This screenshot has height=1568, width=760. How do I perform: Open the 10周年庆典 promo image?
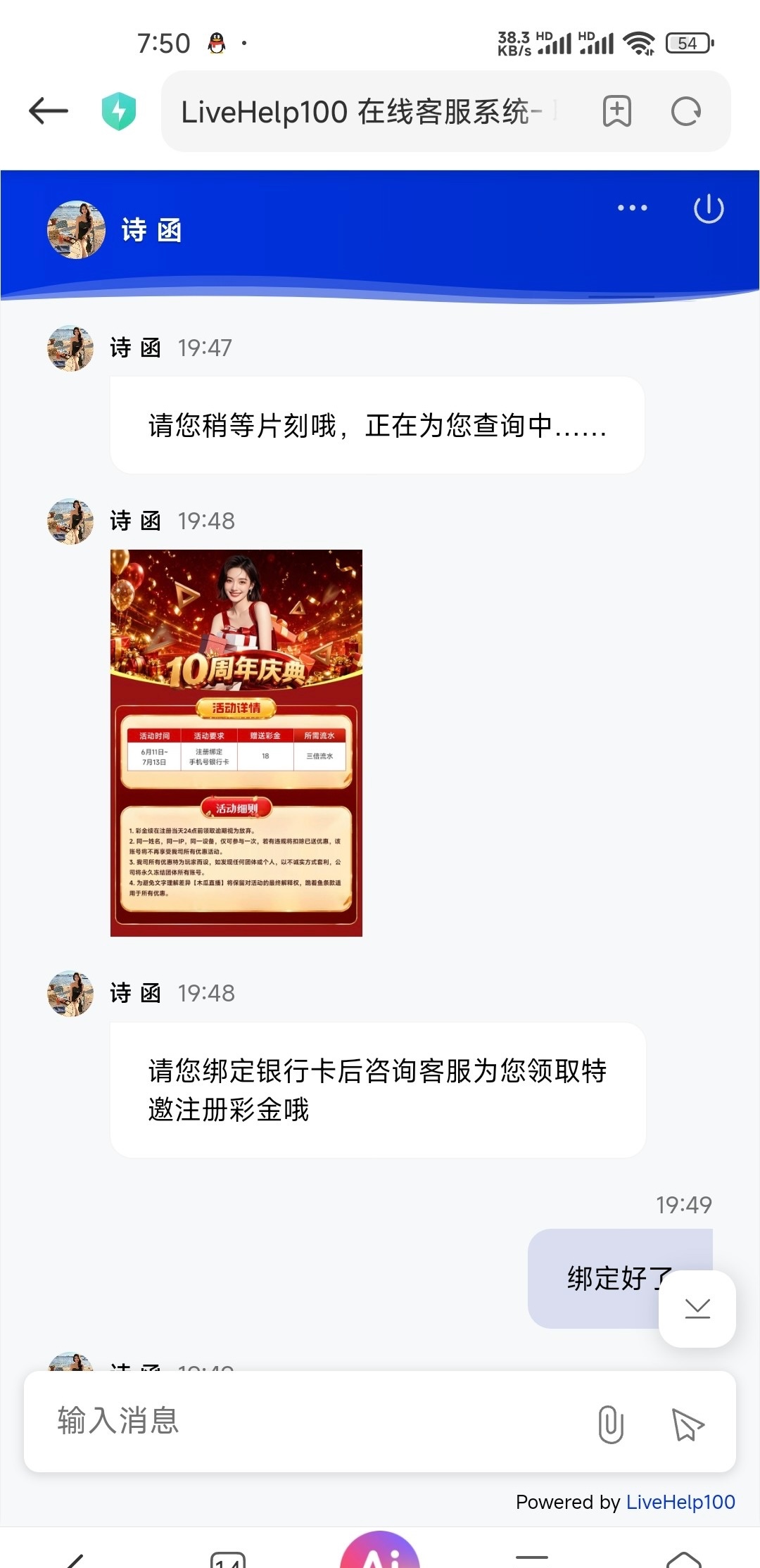236,743
